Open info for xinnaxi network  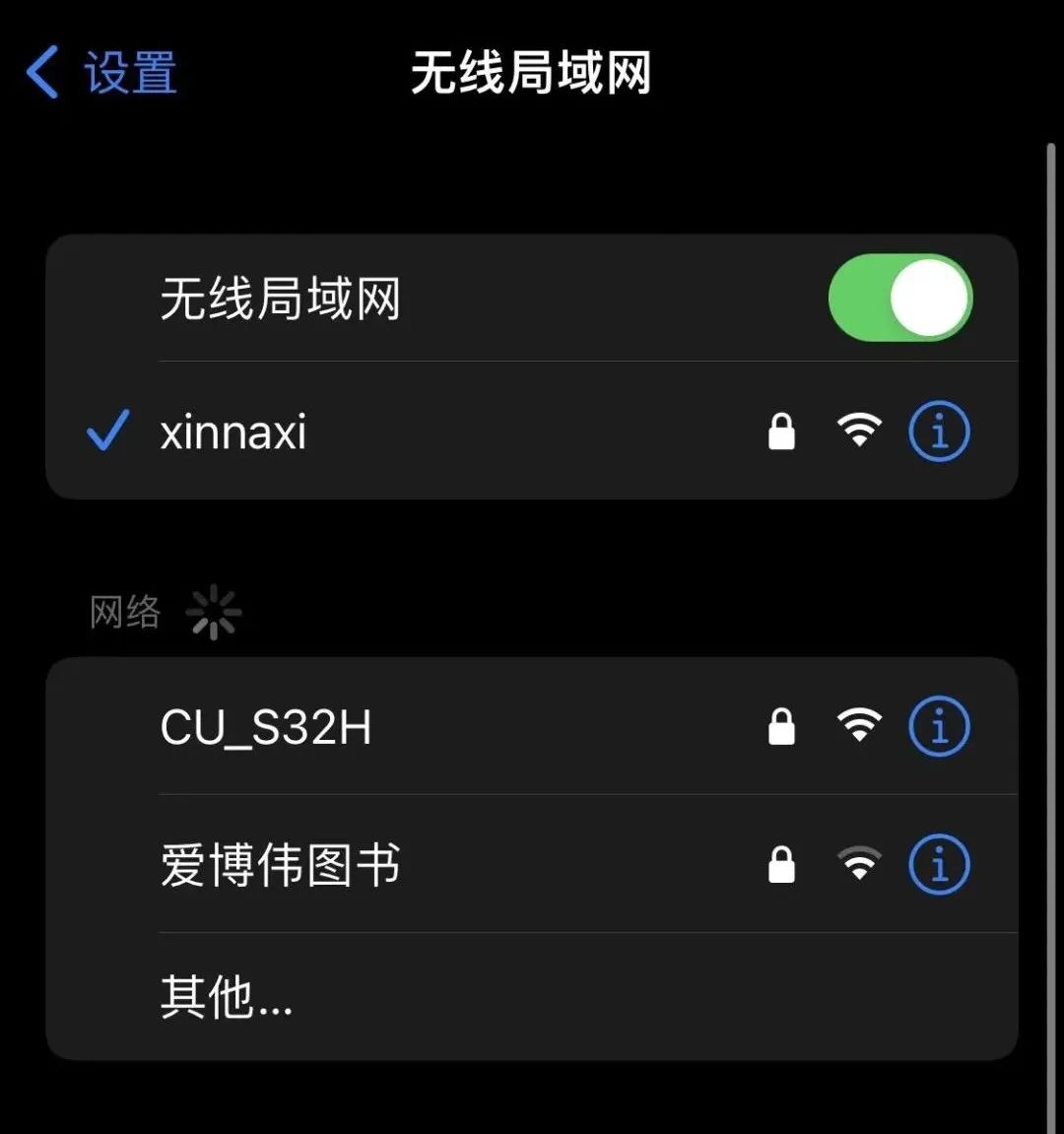coord(938,431)
